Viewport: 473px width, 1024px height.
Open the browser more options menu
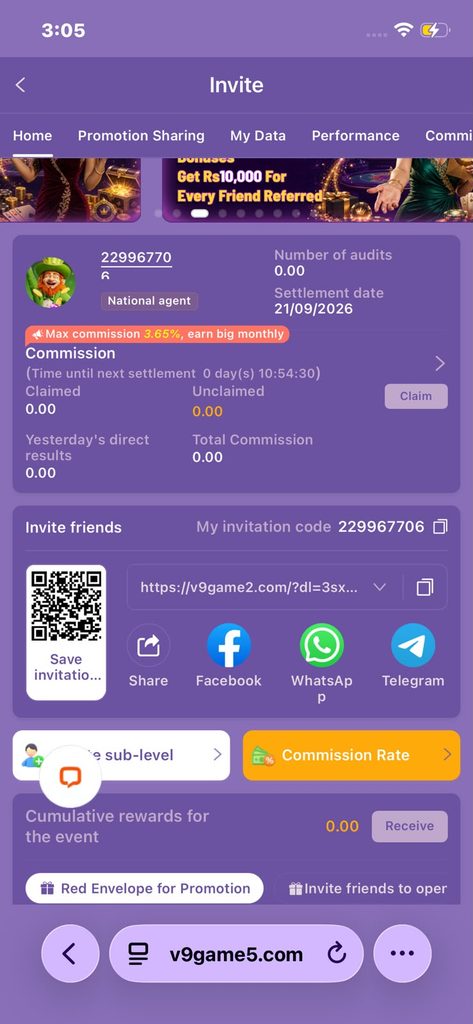pyautogui.click(x=402, y=953)
